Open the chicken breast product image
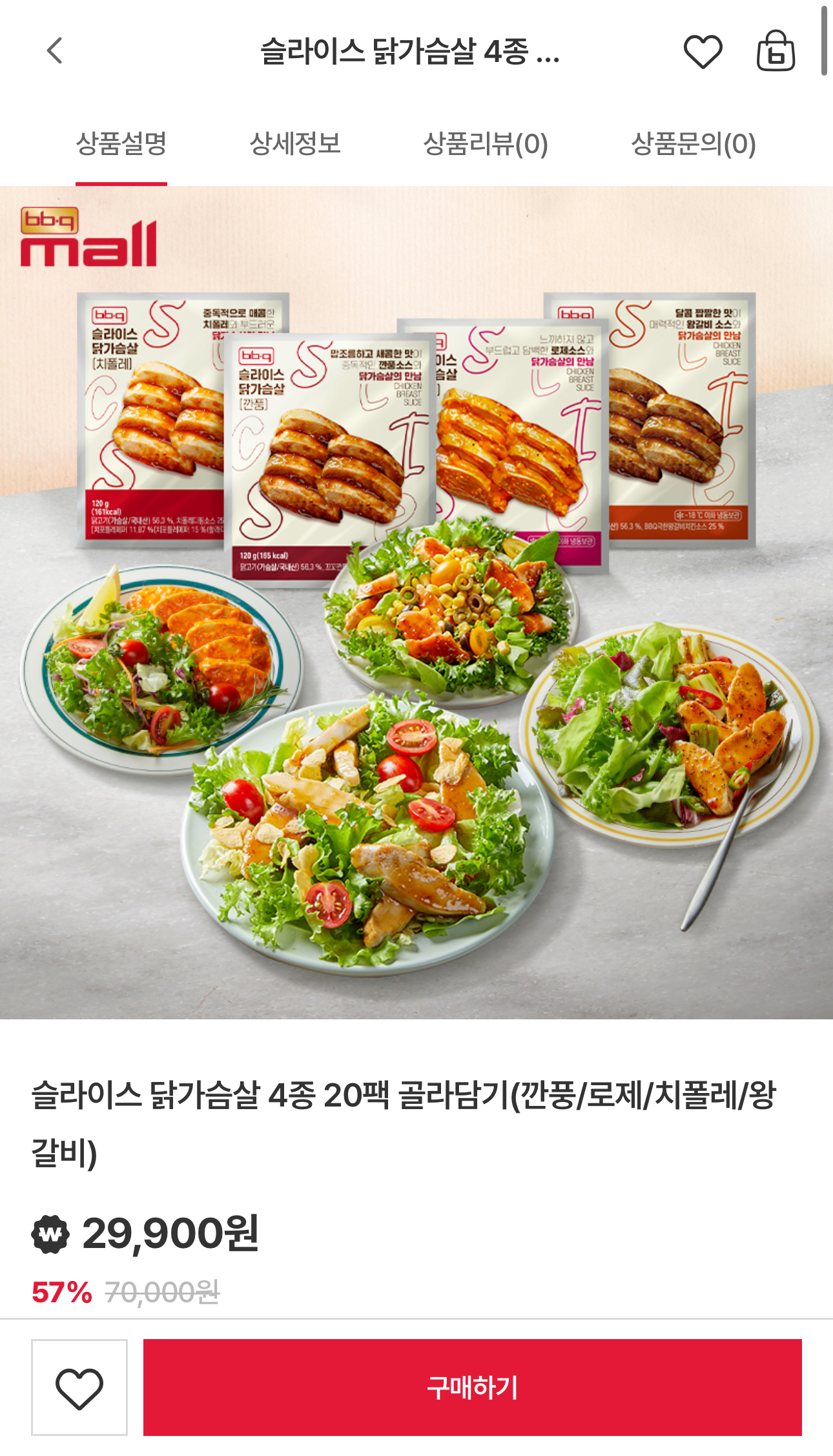 (416, 602)
